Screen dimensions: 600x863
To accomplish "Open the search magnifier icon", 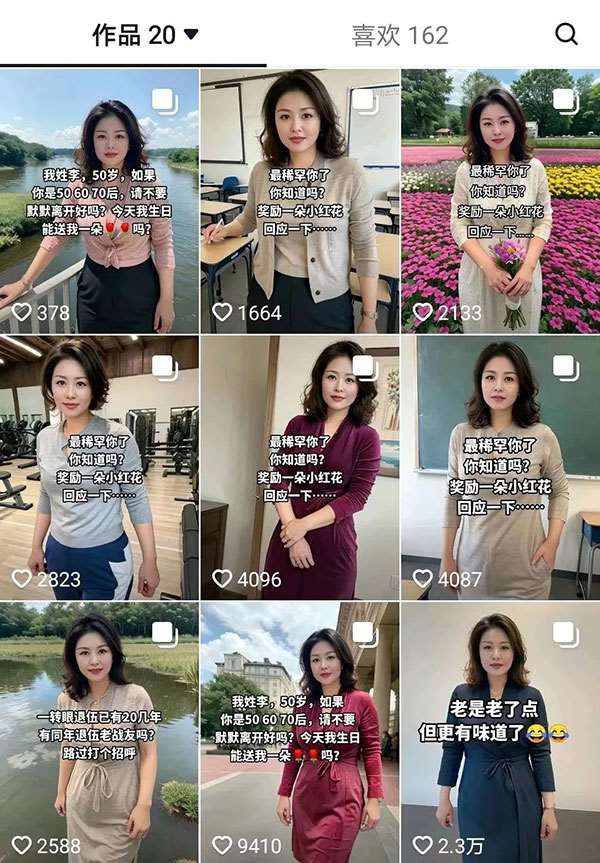I will pos(566,35).
